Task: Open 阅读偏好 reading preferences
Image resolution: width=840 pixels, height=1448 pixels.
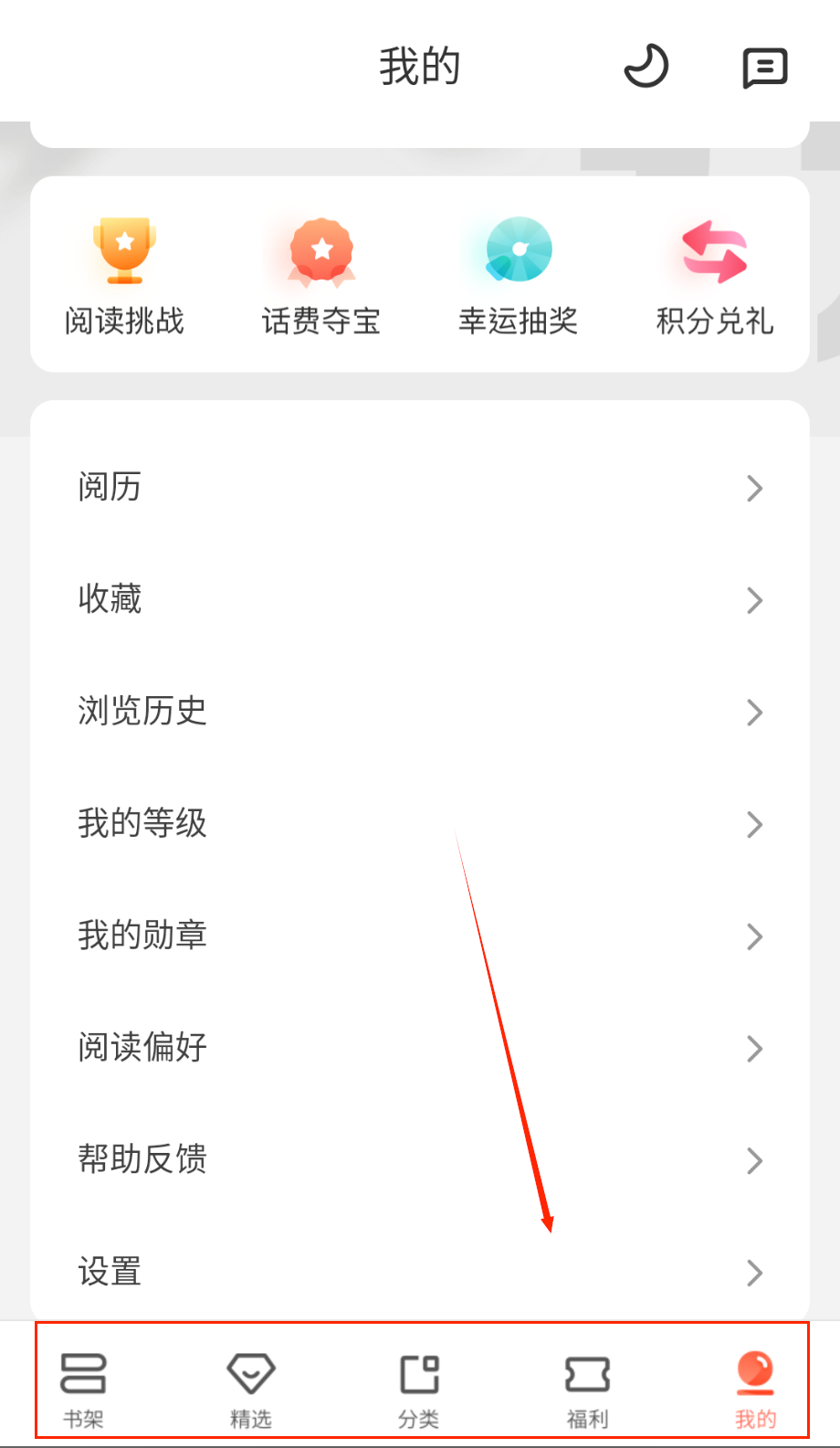Action: pyautogui.click(x=420, y=1048)
